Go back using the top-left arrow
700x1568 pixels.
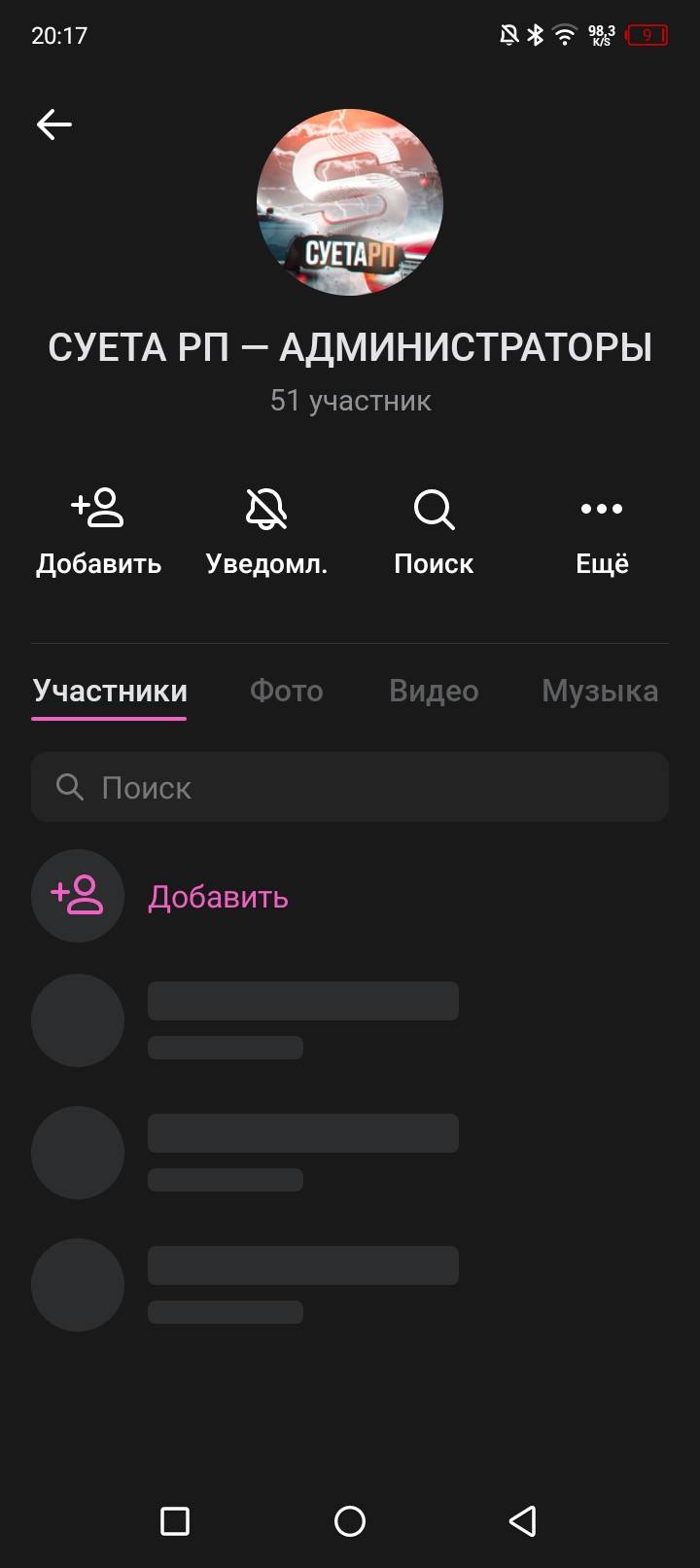click(x=54, y=125)
